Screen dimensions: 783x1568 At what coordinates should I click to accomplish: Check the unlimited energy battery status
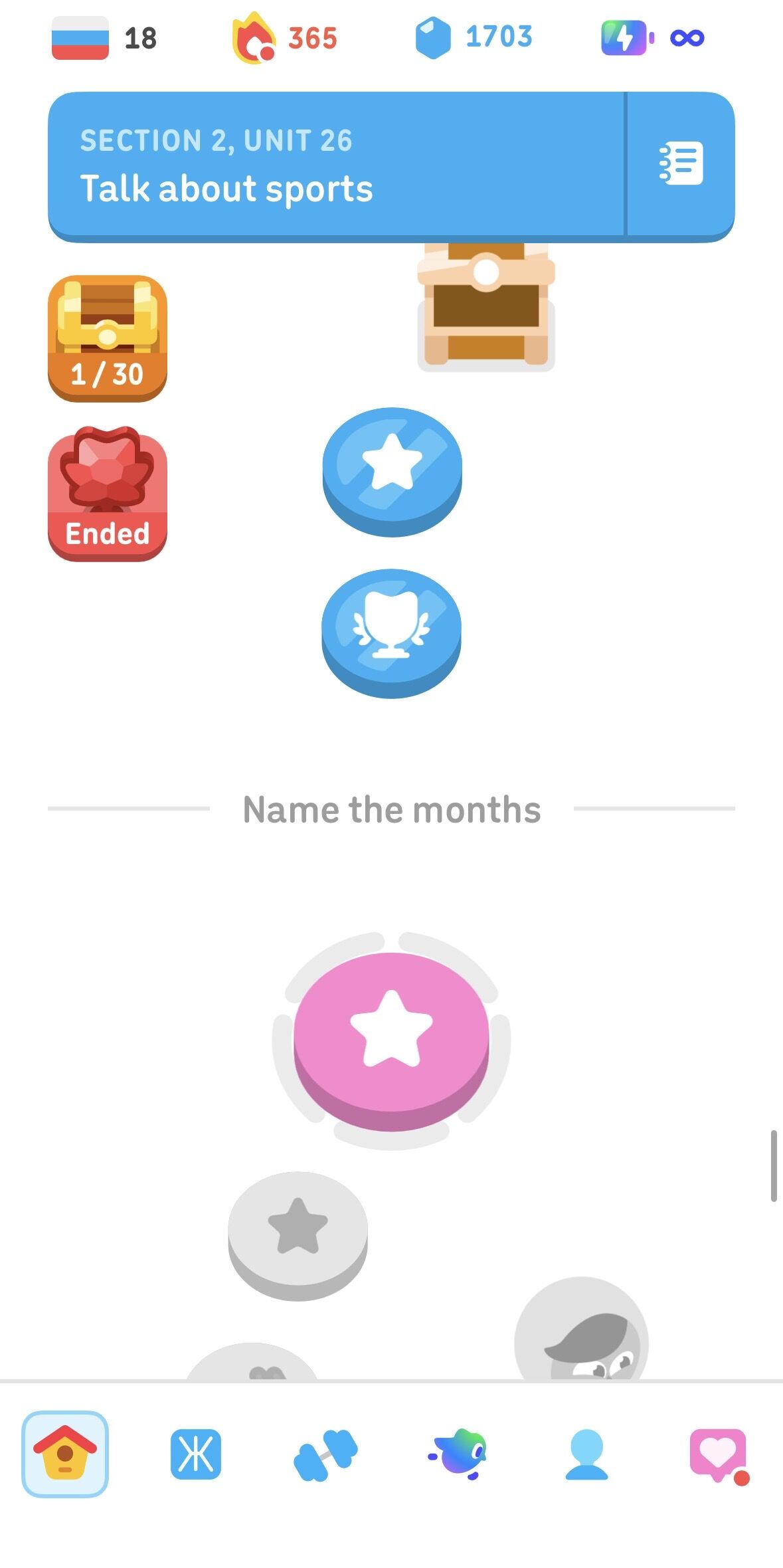click(x=652, y=38)
